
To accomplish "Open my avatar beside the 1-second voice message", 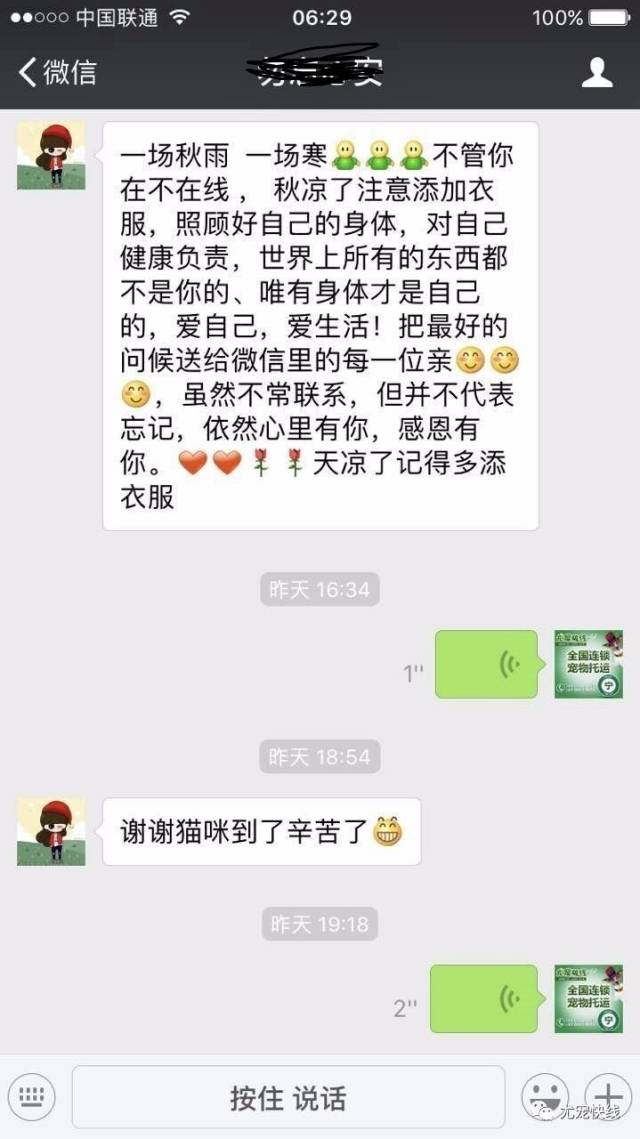I will tap(588, 664).
